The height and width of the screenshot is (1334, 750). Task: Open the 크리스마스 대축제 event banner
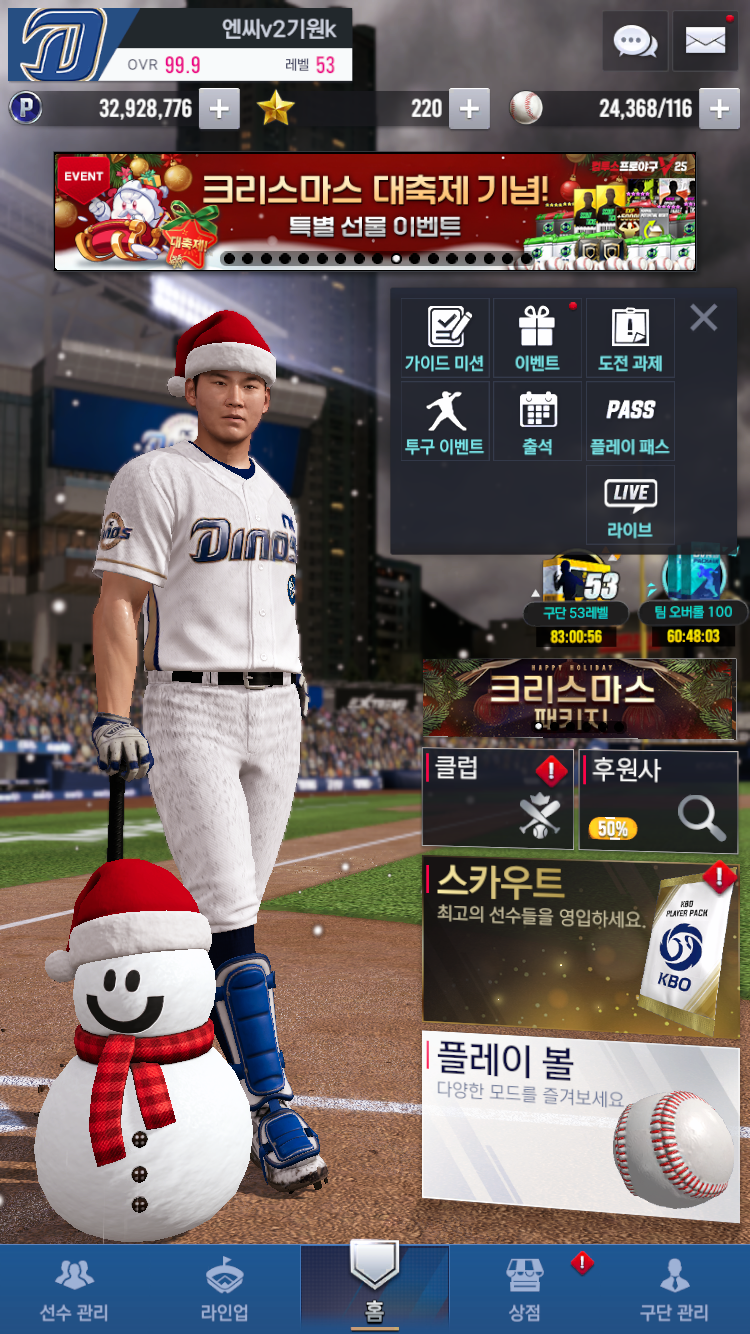pyautogui.click(x=375, y=212)
